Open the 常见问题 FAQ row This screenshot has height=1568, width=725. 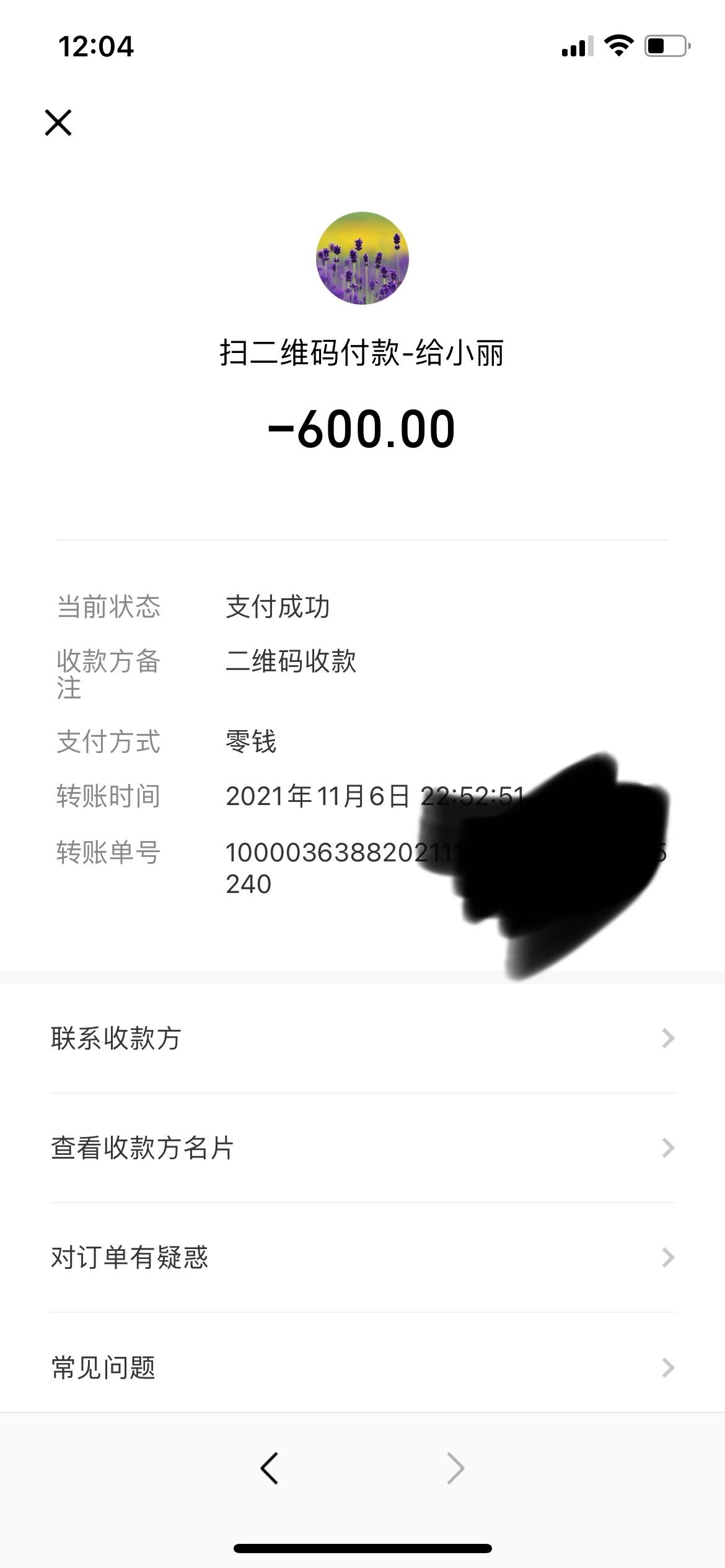(x=362, y=1367)
